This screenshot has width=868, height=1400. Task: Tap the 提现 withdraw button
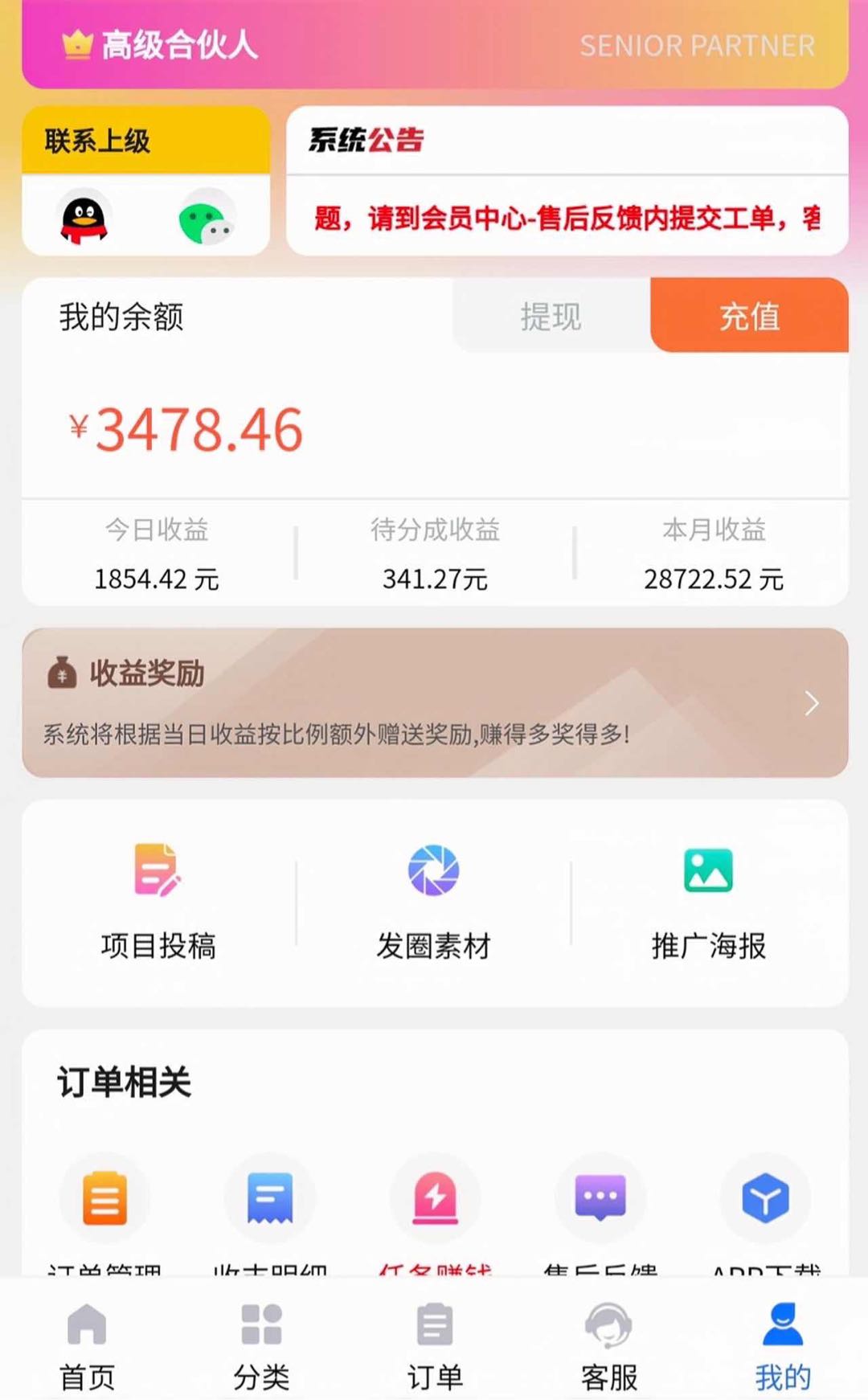[551, 316]
